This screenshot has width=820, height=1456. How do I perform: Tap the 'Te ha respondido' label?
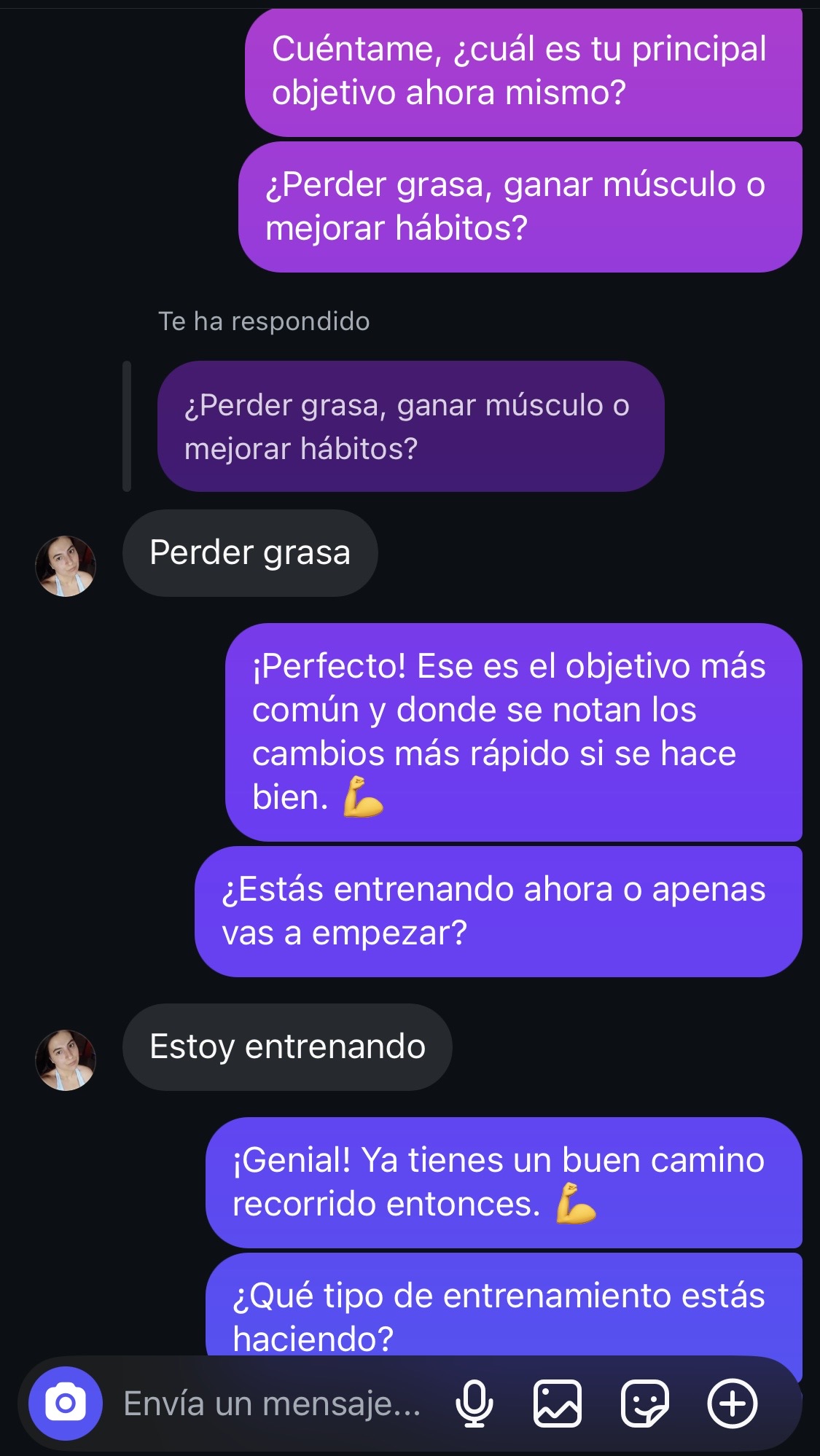pyautogui.click(x=264, y=321)
